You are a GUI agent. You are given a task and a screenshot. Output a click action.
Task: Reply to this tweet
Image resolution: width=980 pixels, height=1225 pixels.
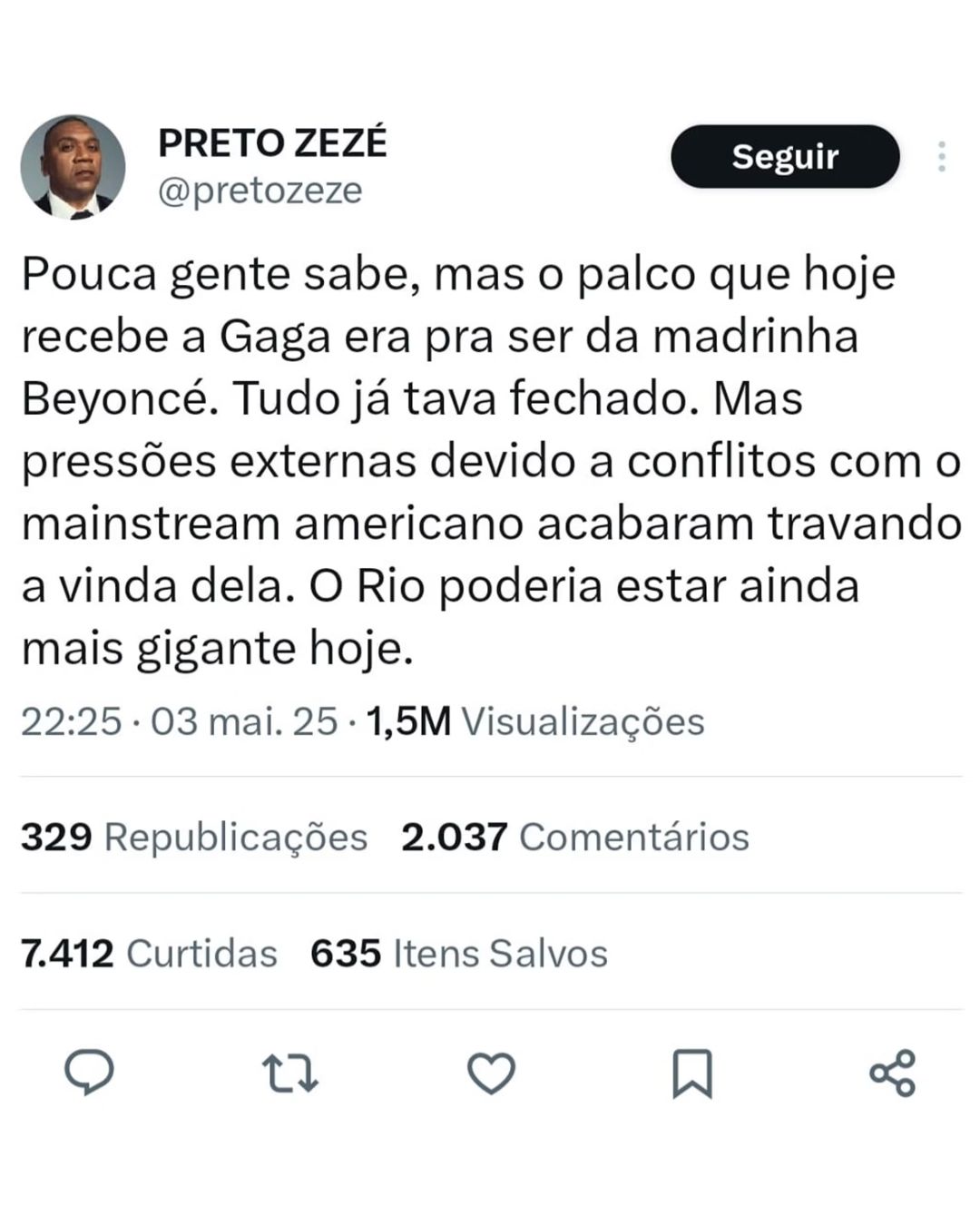[89, 1073]
